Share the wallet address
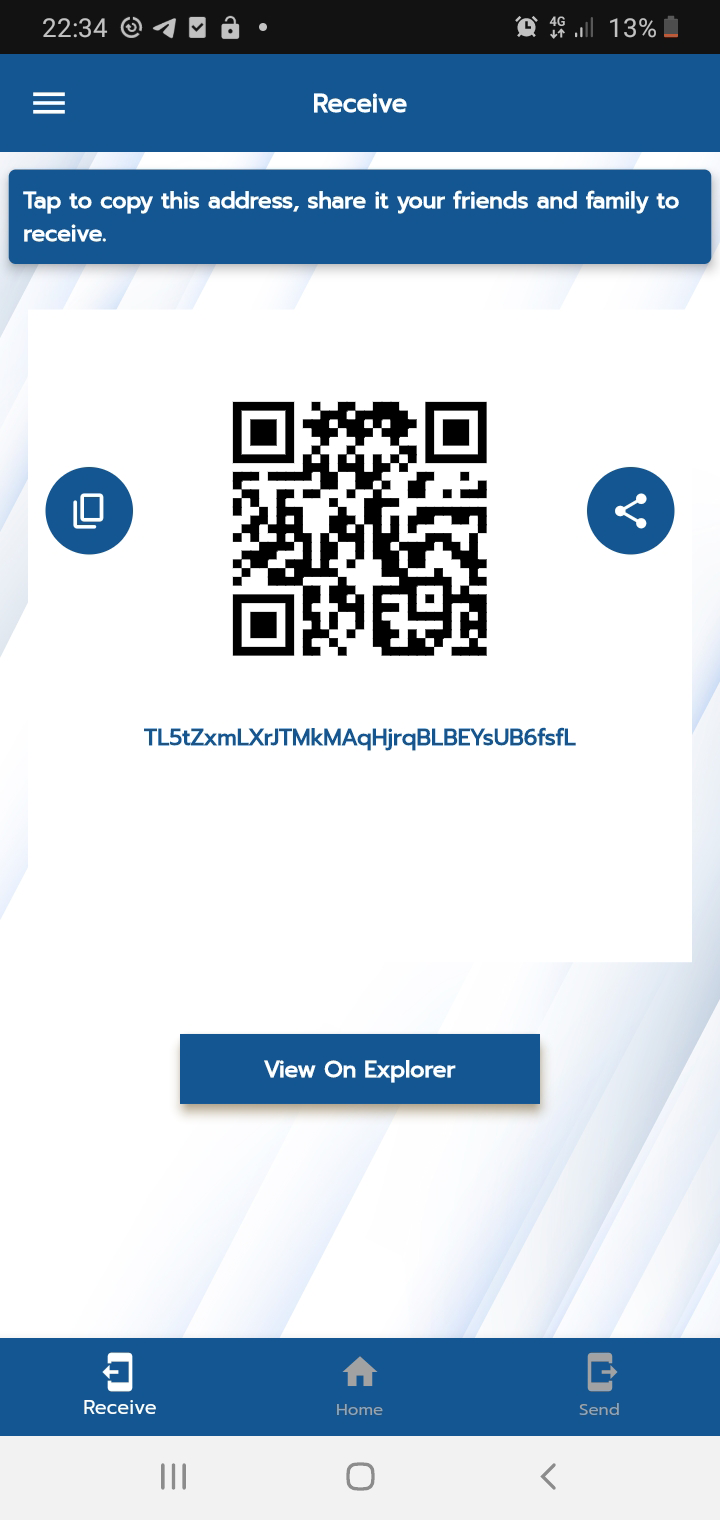The height and width of the screenshot is (1520, 720). coord(630,511)
